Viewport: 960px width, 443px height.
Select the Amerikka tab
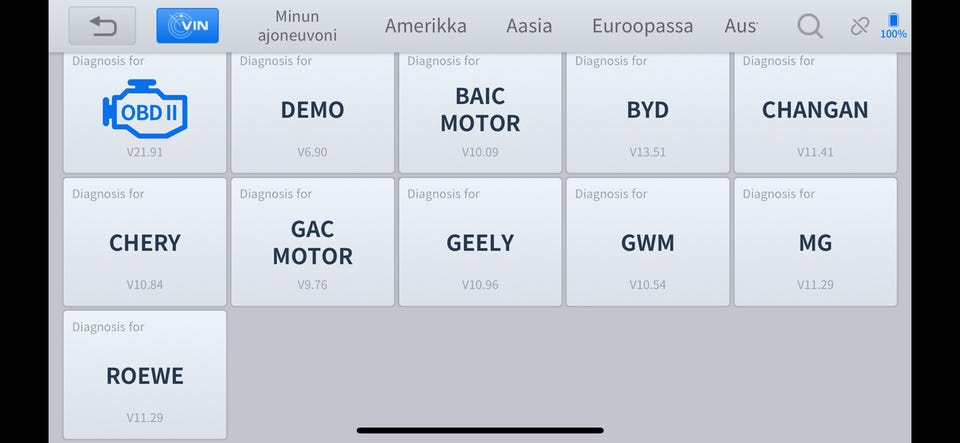tap(426, 26)
